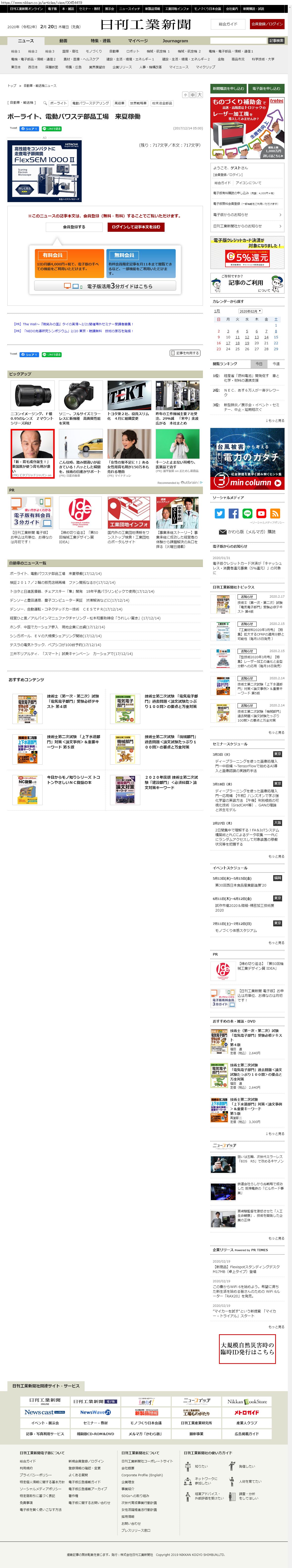Open the 電子版活用3分ガイドはこちら guide button

pyautogui.click(x=105, y=286)
